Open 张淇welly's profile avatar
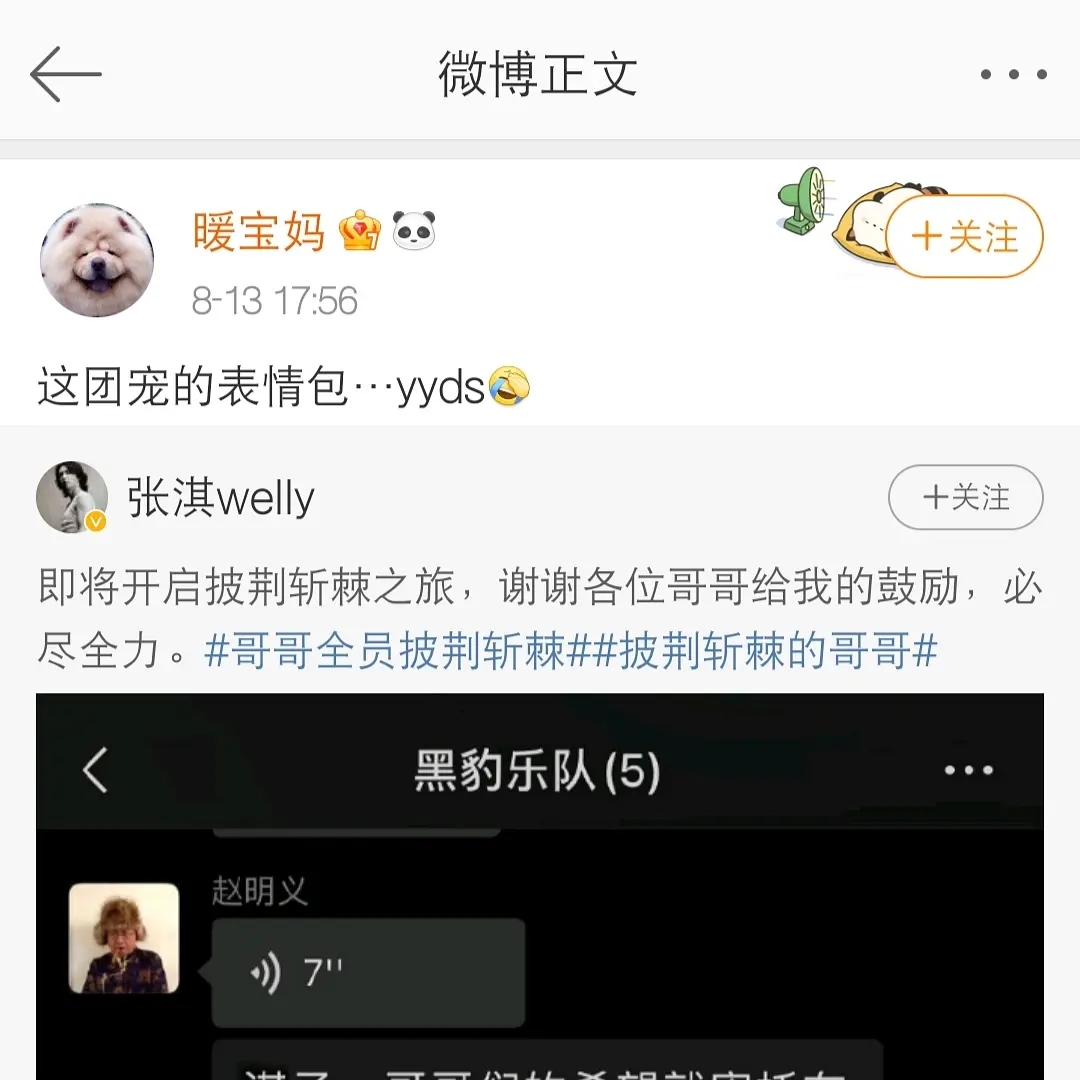 coord(72,497)
